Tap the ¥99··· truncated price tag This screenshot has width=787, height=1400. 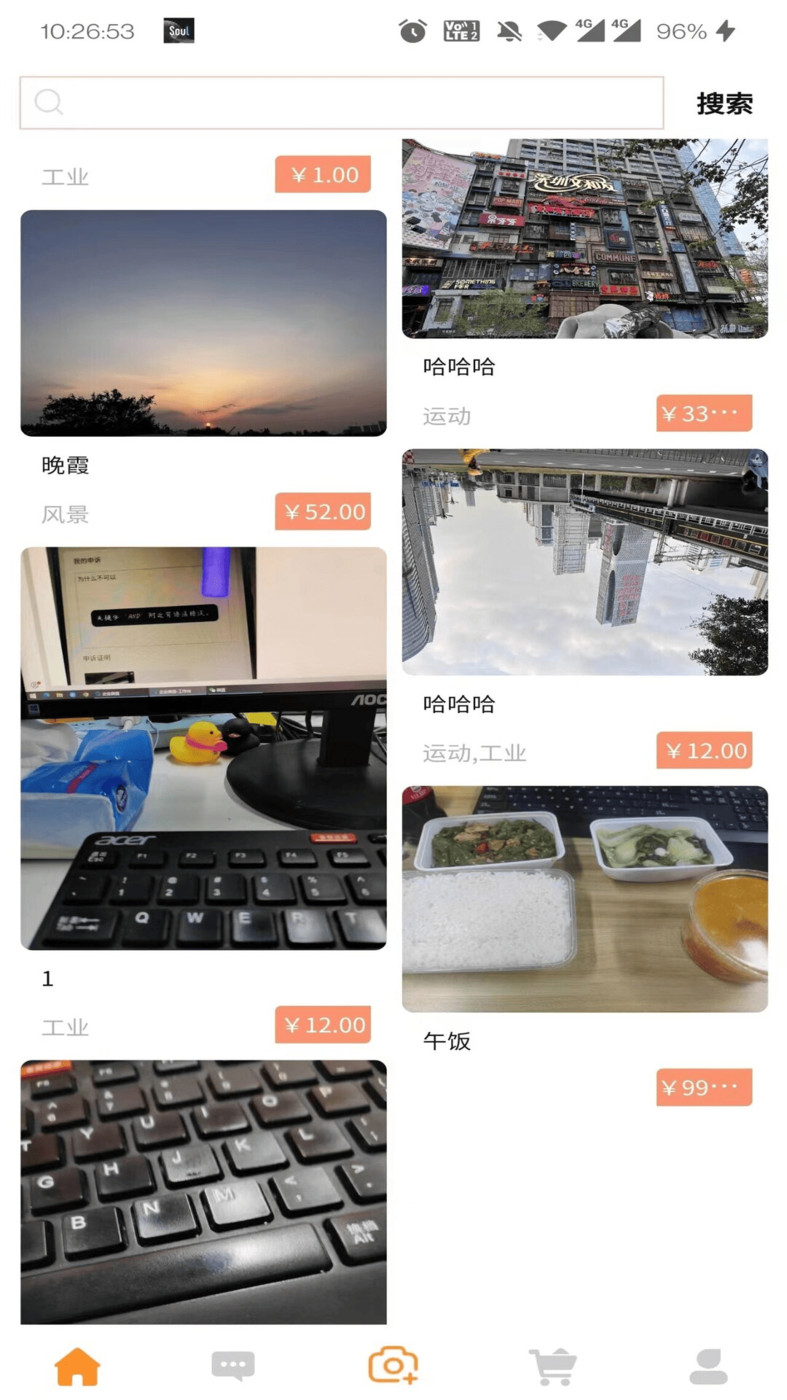point(703,1087)
